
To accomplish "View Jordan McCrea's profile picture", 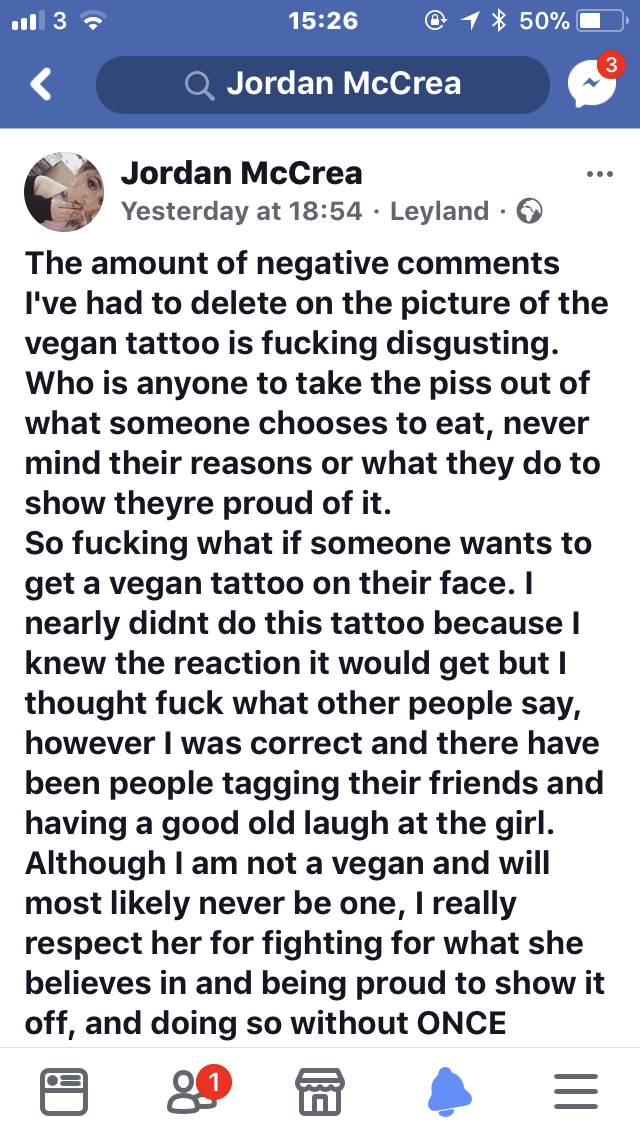I will point(64,192).
